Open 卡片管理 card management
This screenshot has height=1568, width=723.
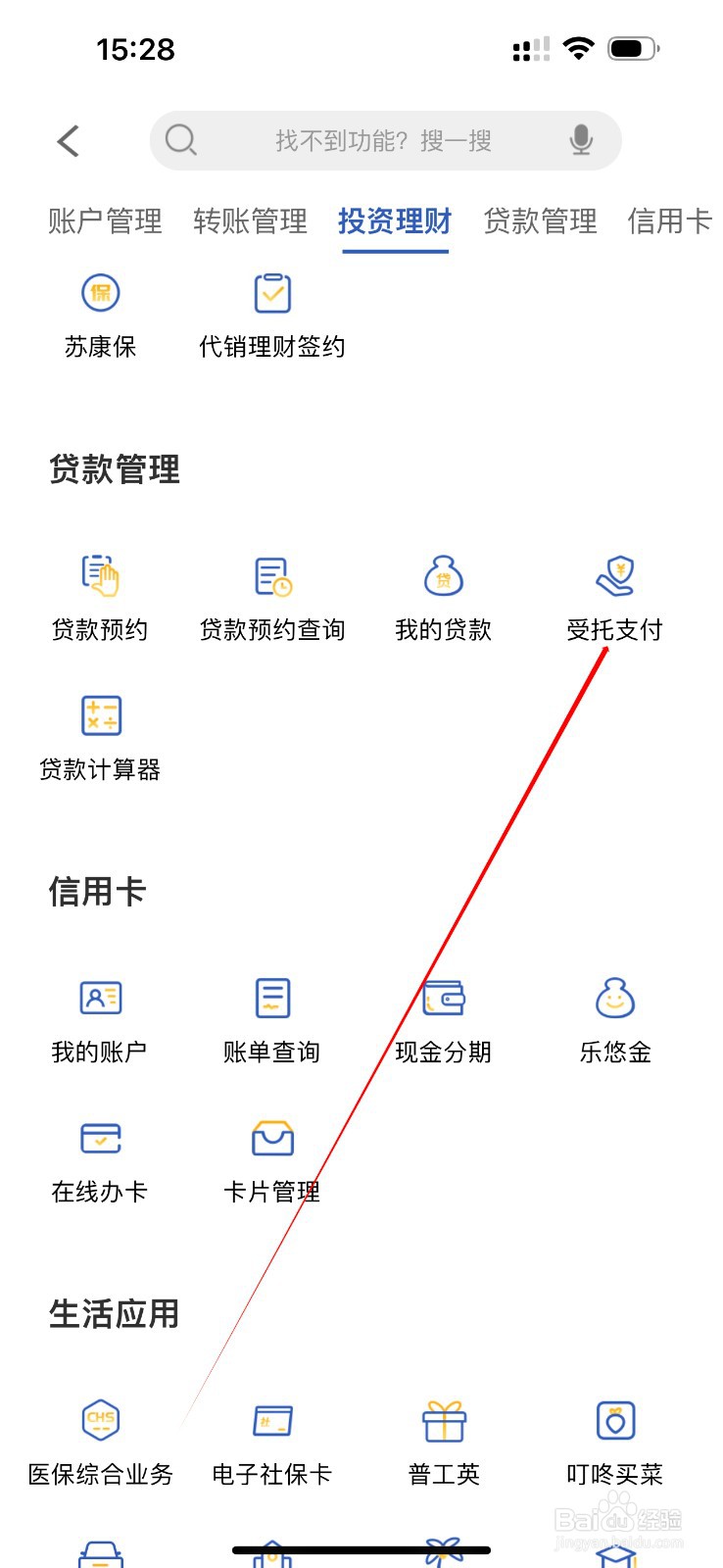coord(271,1161)
